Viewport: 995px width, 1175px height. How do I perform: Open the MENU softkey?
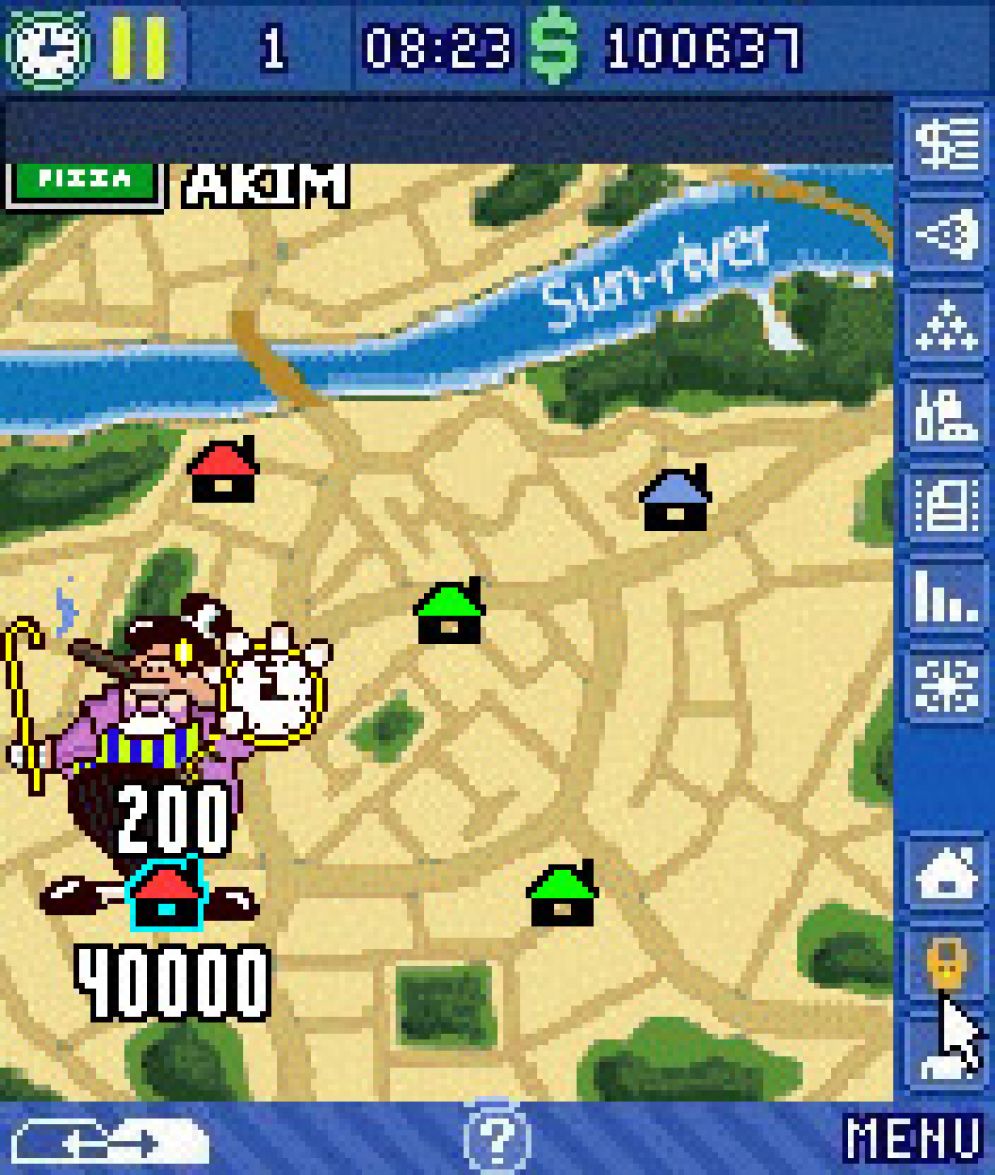(912, 1140)
